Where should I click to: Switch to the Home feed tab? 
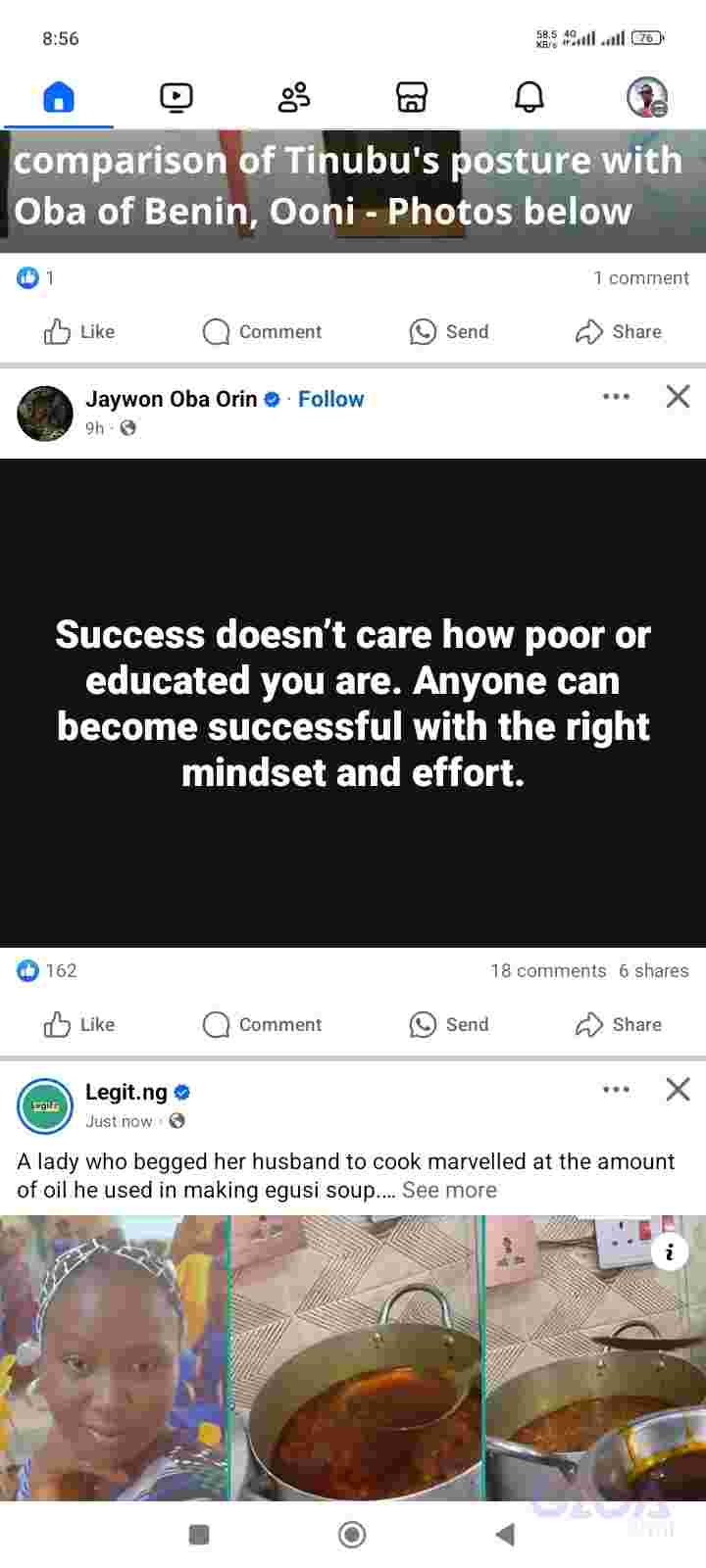pyautogui.click(x=59, y=97)
